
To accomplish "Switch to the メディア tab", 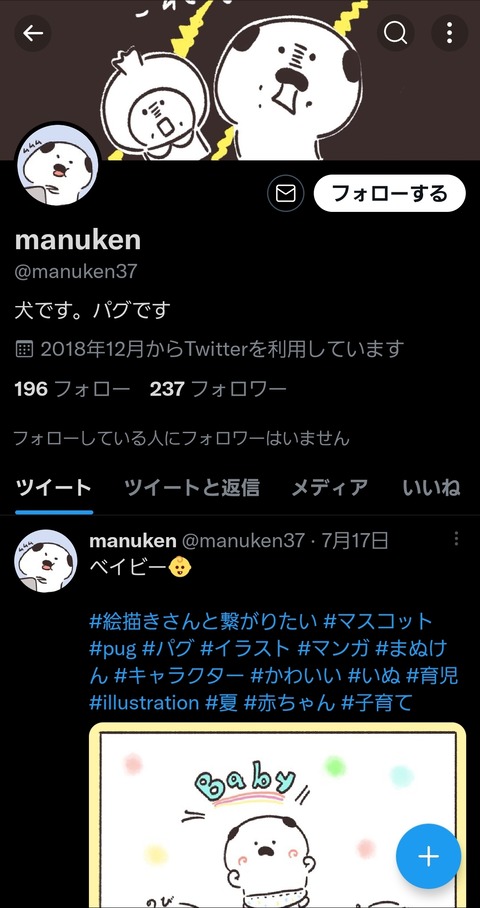I will pyautogui.click(x=329, y=488).
